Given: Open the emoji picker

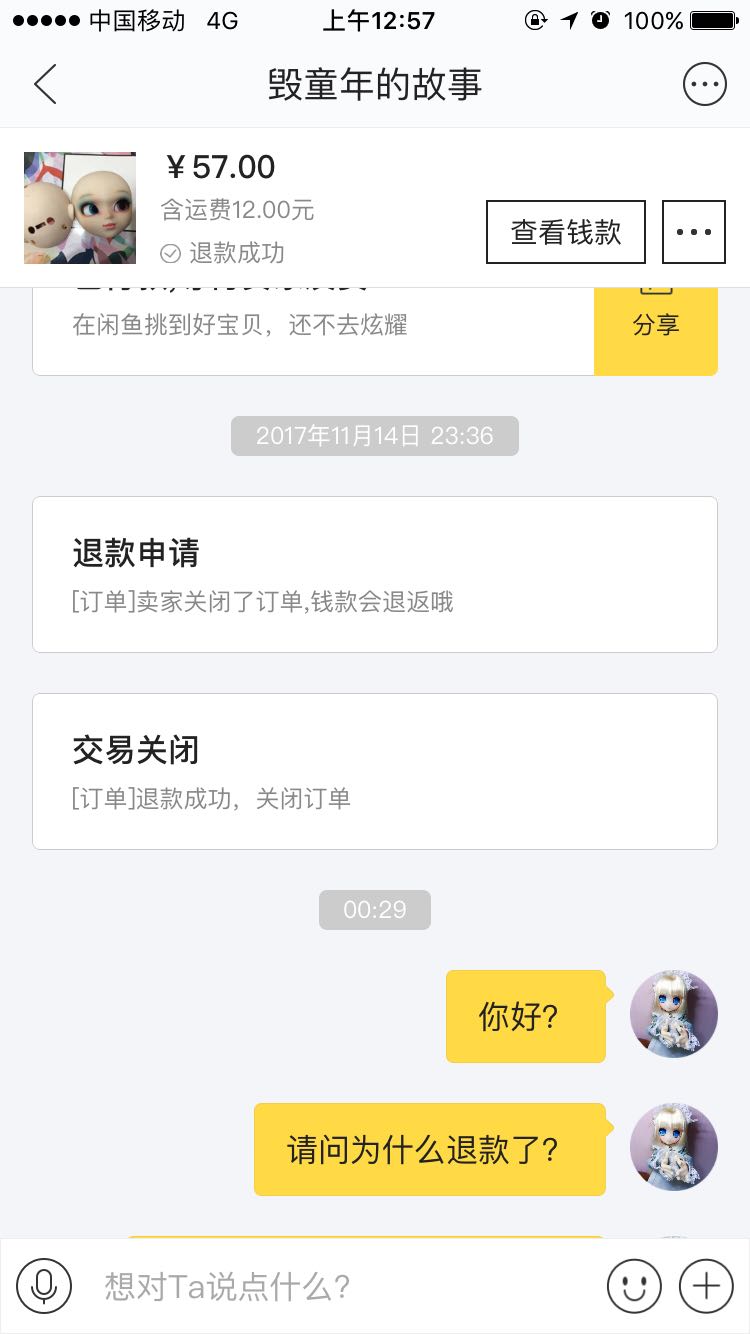Looking at the screenshot, I should pos(634,1285).
